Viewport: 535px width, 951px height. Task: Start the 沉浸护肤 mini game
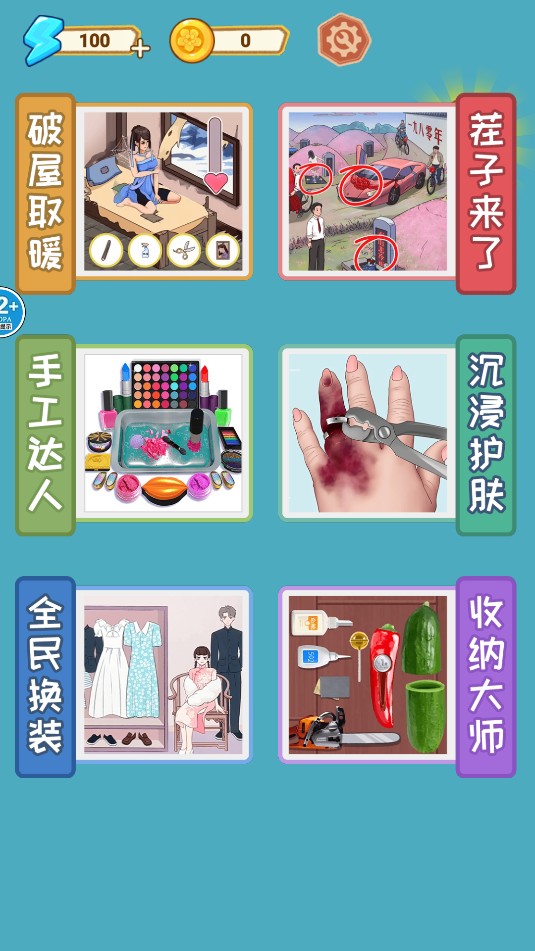(x=397, y=434)
